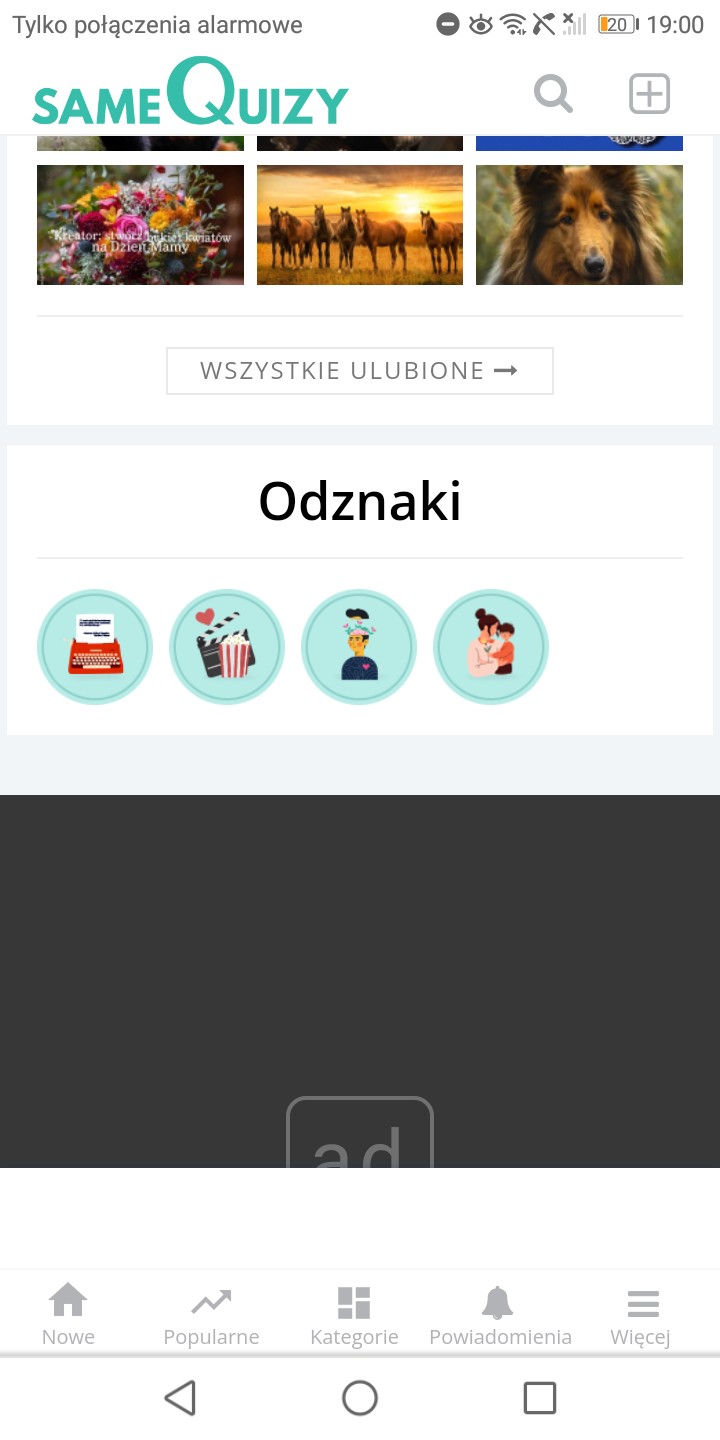Select the person with hat badge

pos(359,647)
